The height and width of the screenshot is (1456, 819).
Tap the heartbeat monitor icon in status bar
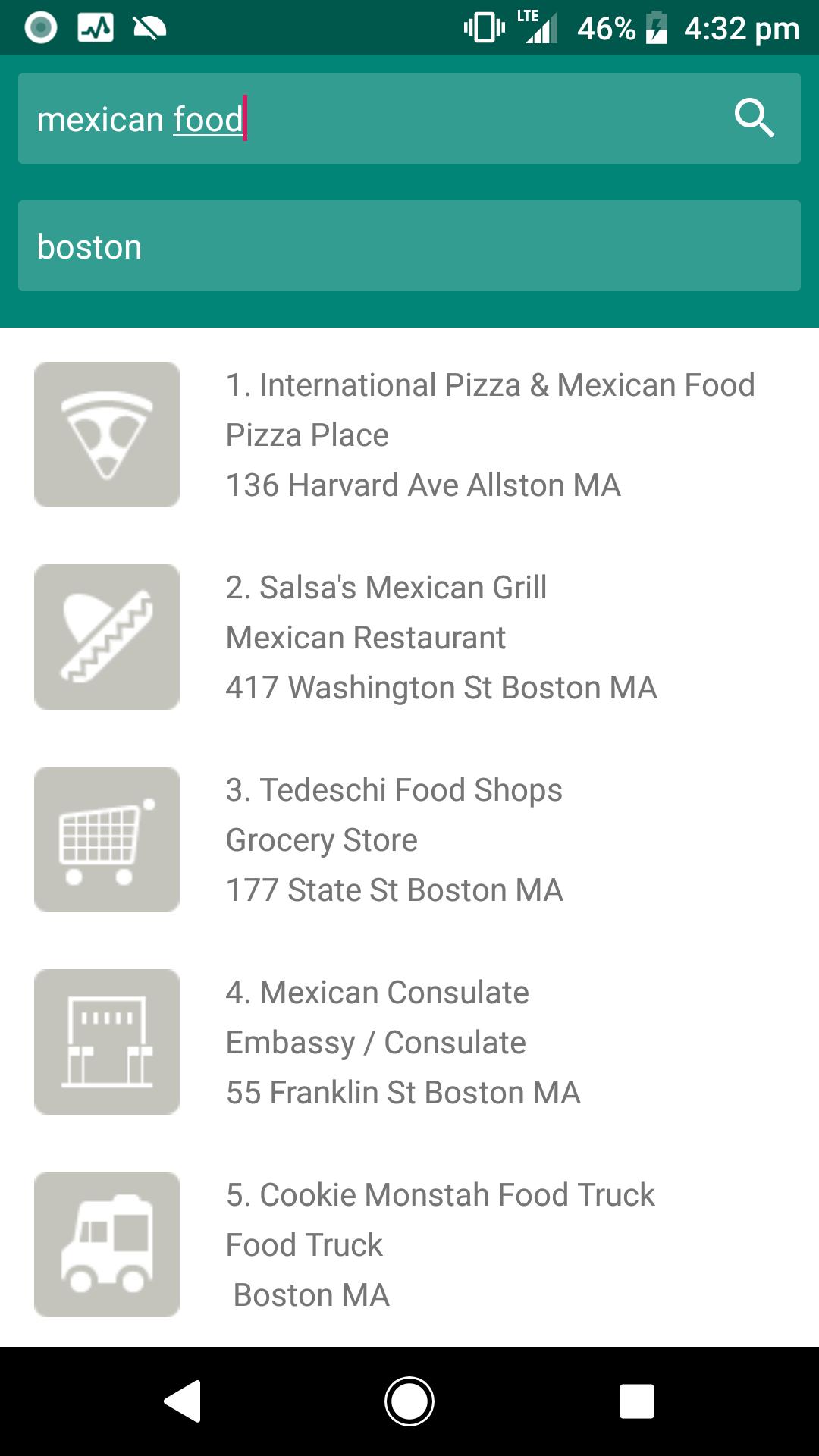(x=95, y=27)
